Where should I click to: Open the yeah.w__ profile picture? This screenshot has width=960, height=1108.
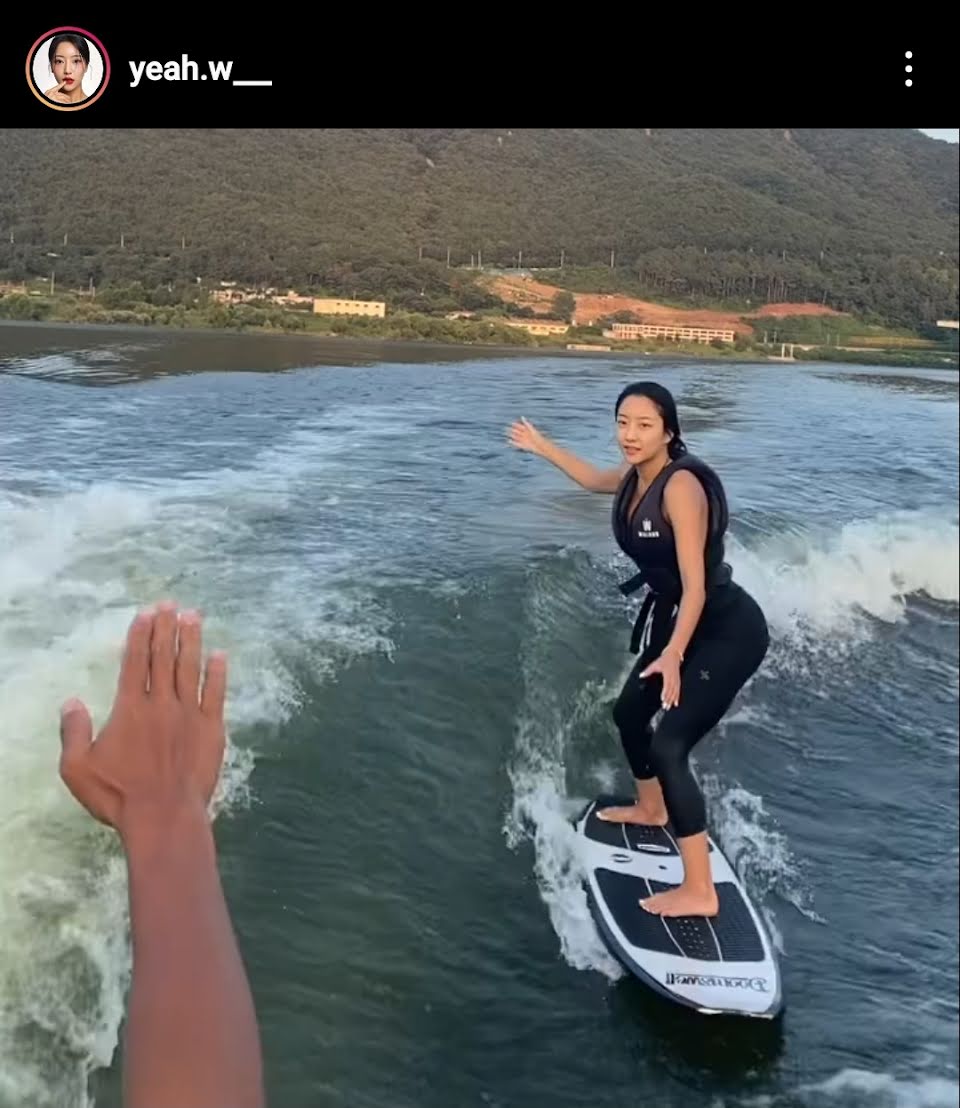tap(67, 68)
